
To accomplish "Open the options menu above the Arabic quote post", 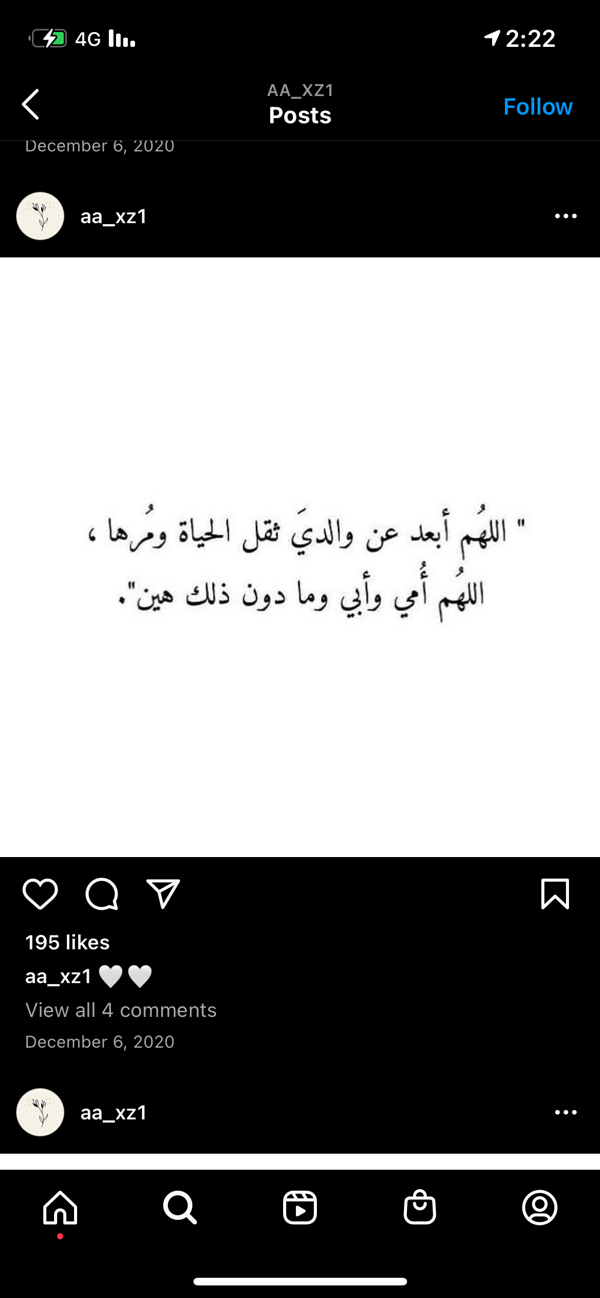I will tap(565, 216).
